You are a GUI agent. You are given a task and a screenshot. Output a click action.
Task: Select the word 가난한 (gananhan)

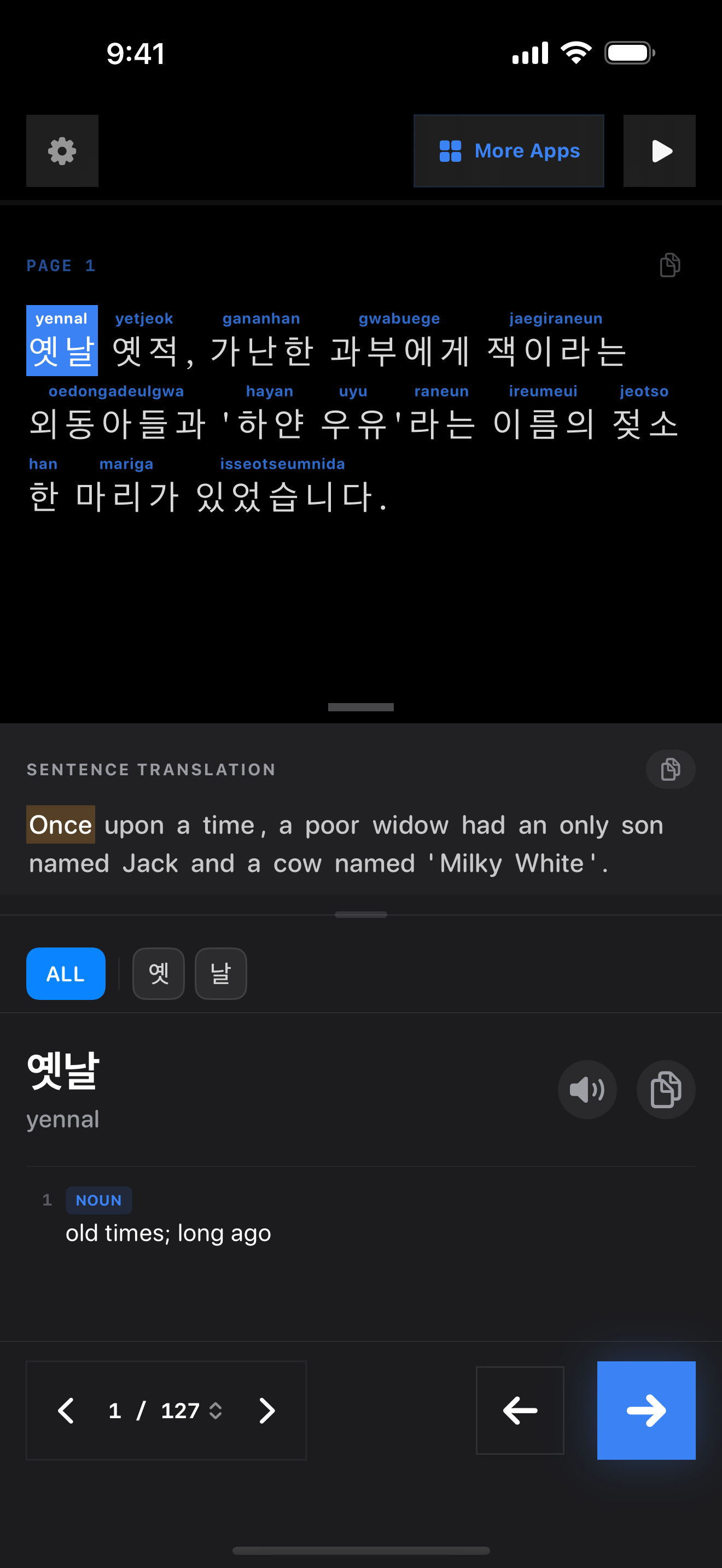click(x=262, y=350)
